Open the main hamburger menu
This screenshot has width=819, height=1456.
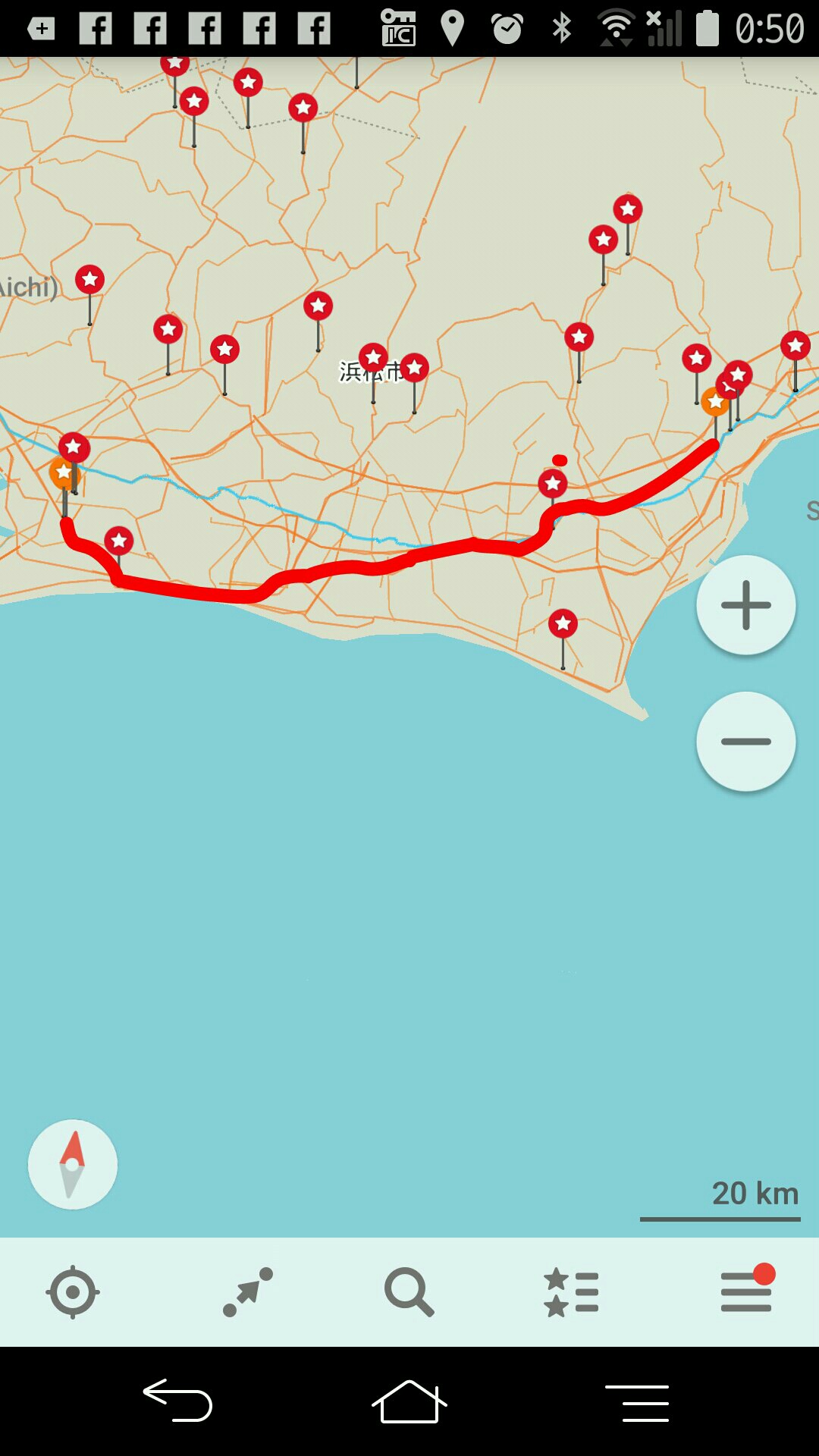[x=746, y=1291]
